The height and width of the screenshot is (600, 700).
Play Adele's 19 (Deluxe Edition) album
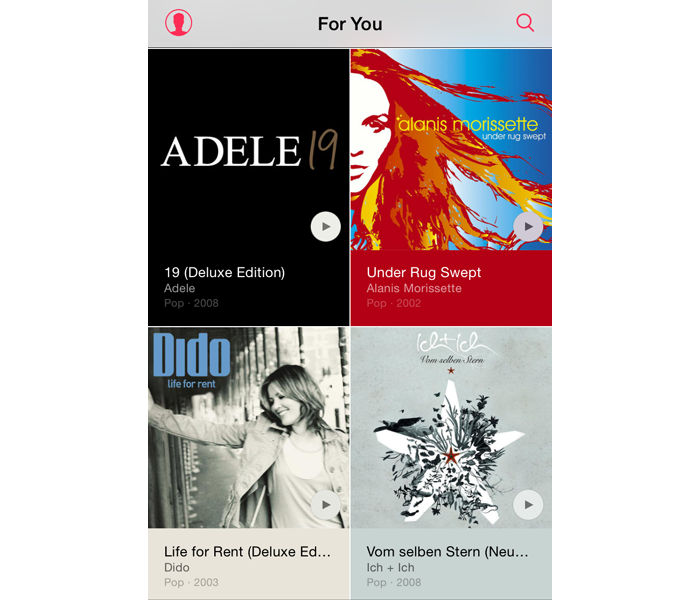point(325,227)
